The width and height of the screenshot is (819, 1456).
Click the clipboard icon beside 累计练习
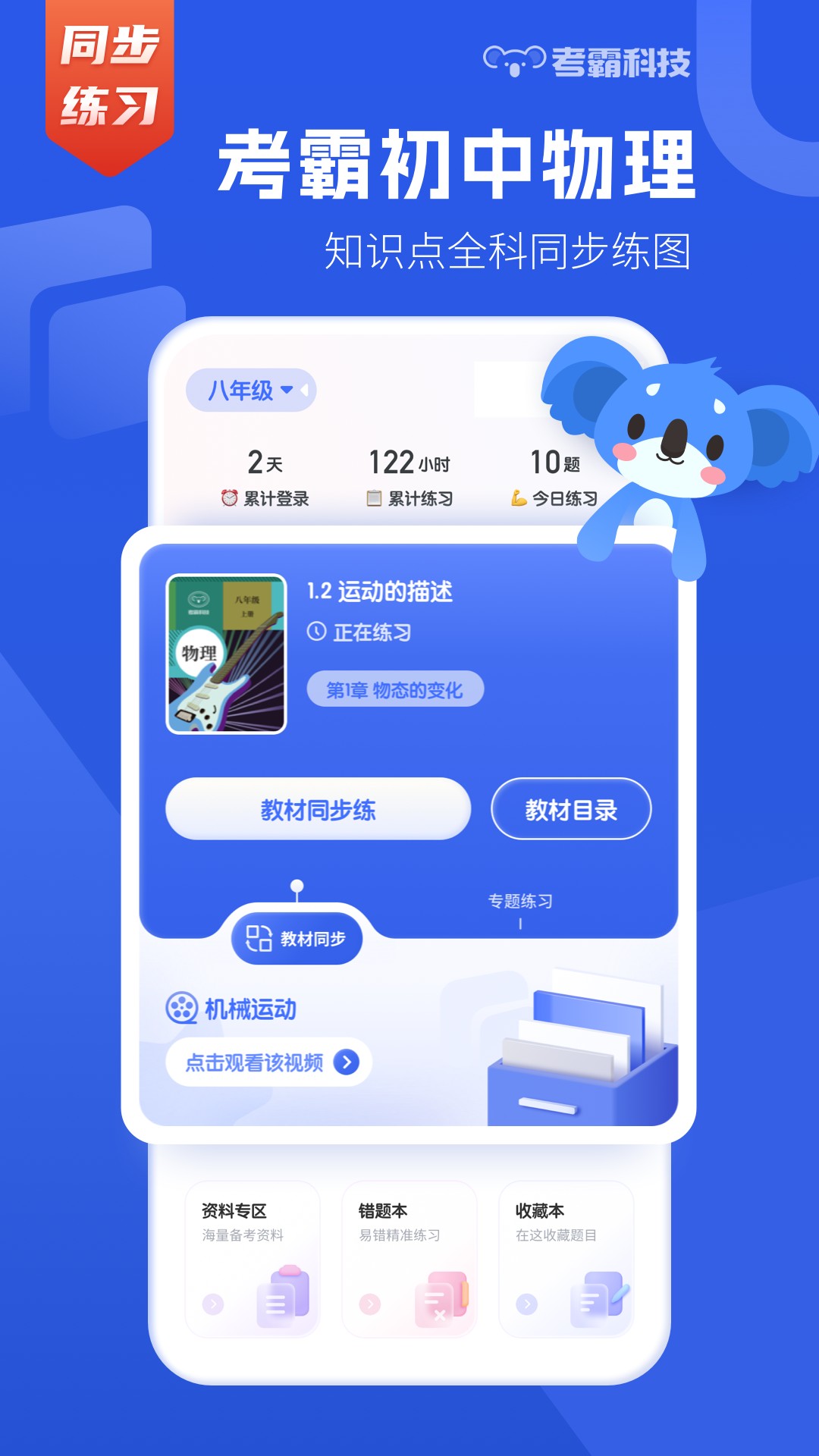[373, 497]
